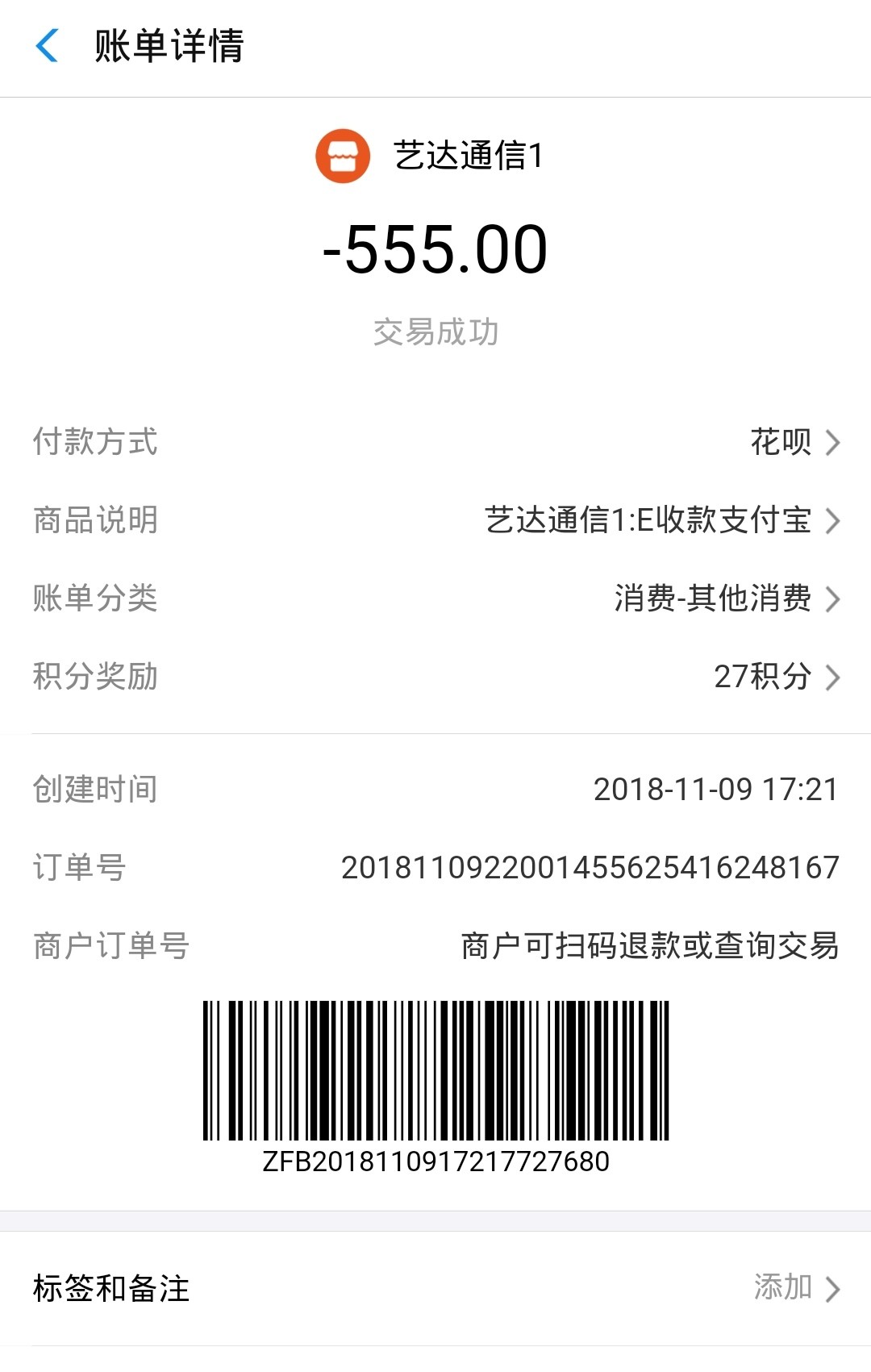Open the 艺达通信1 merchant page
The width and height of the screenshot is (871, 1372).
tap(431, 156)
